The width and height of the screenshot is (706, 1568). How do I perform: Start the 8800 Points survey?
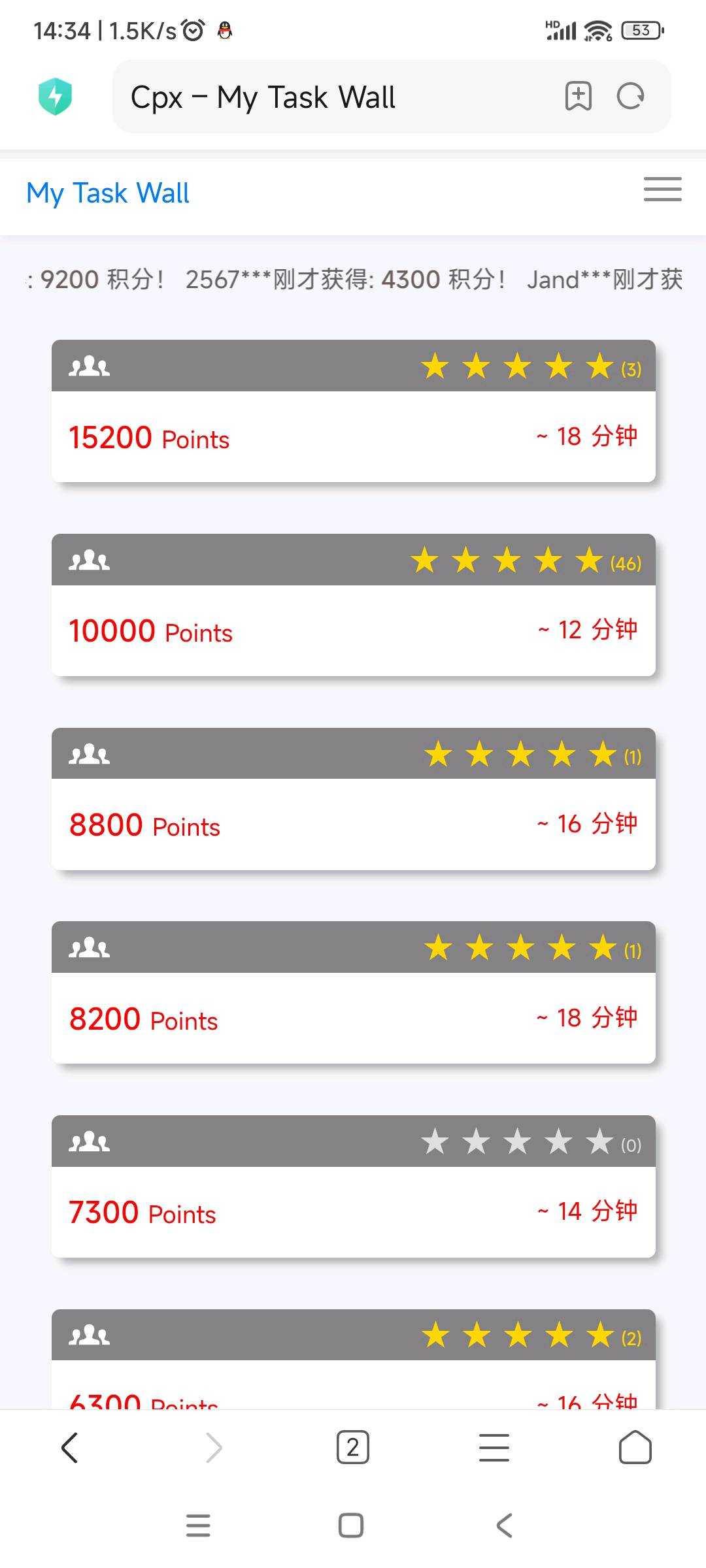pos(354,799)
